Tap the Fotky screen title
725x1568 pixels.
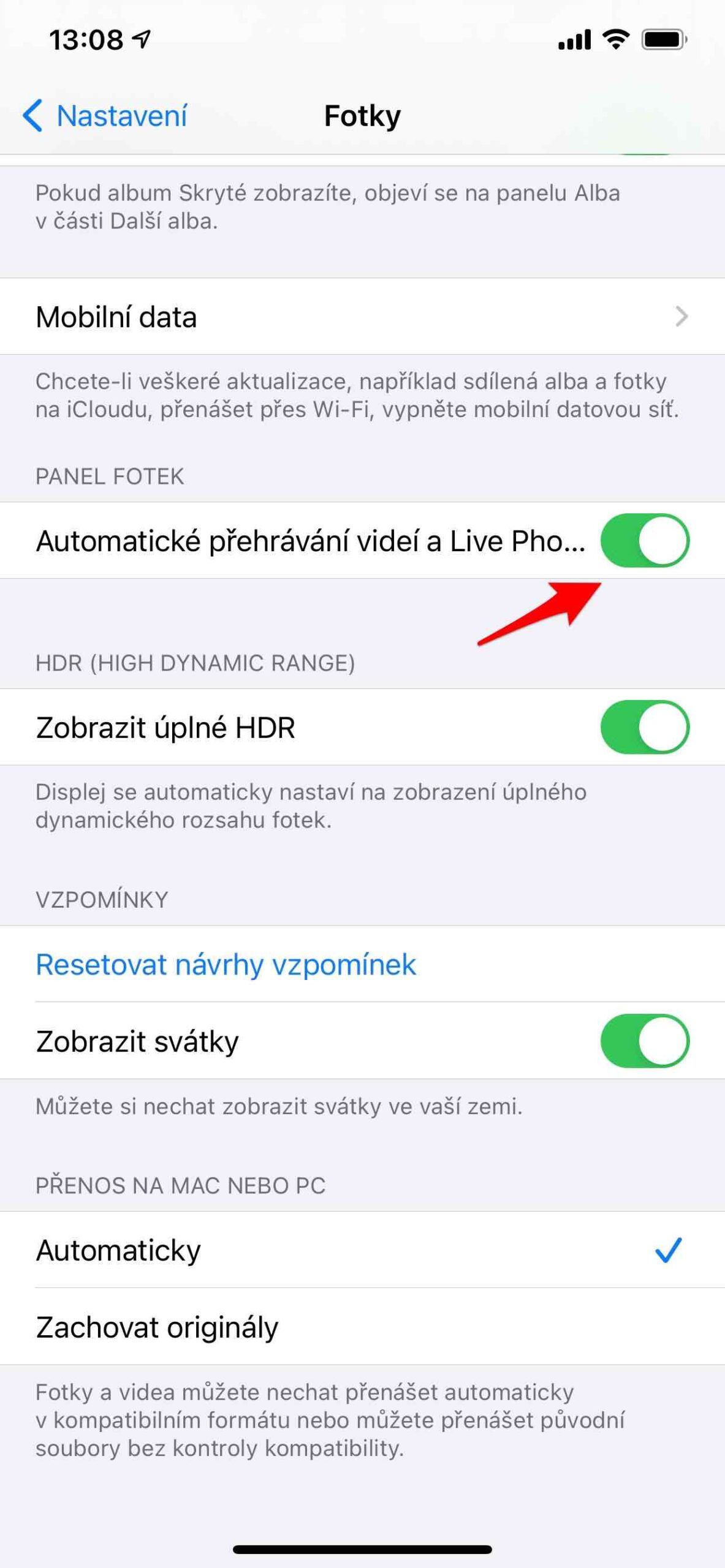point(362,115)
